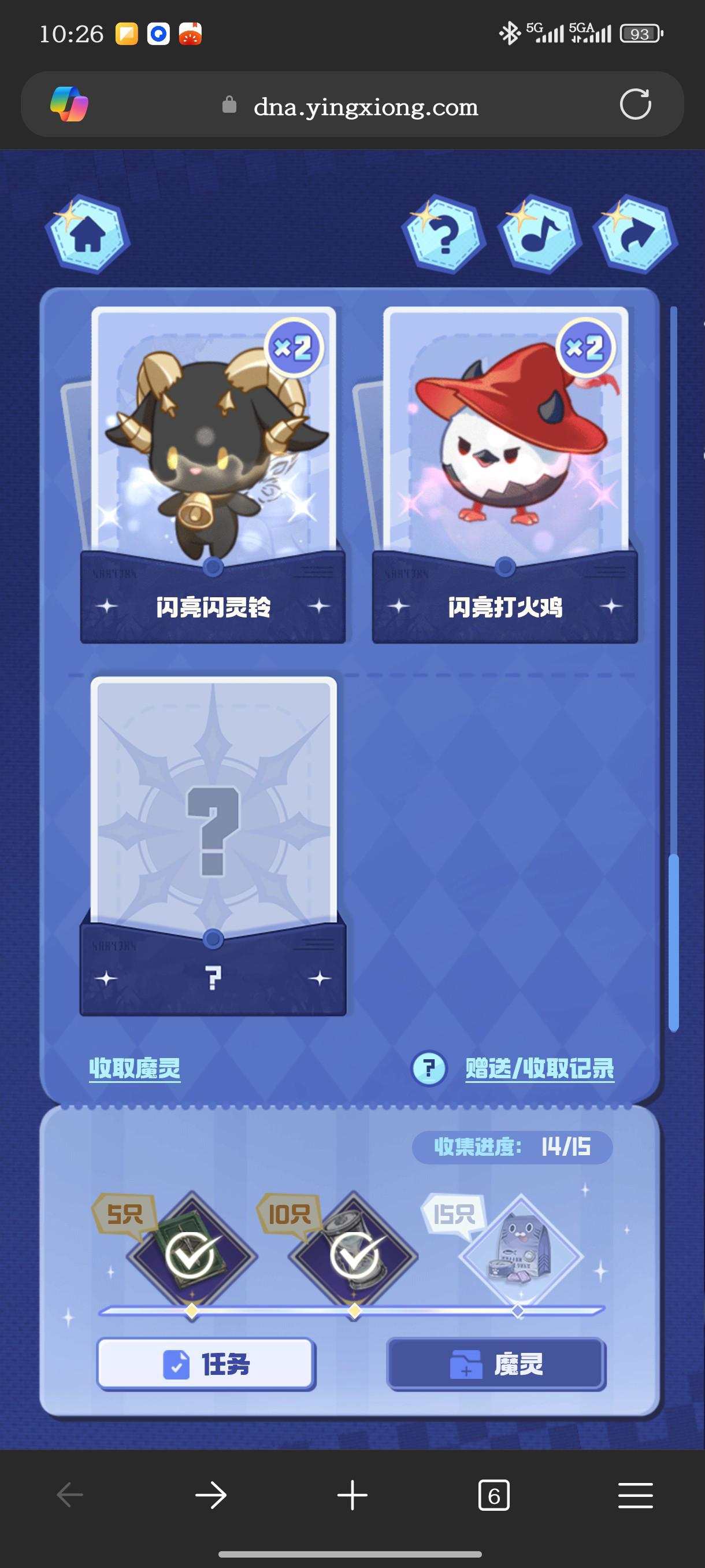Viewport: 705px width, 1568px height.
Task: Edit the dna.yingxiong.com address bar
Action: [365, 107]
